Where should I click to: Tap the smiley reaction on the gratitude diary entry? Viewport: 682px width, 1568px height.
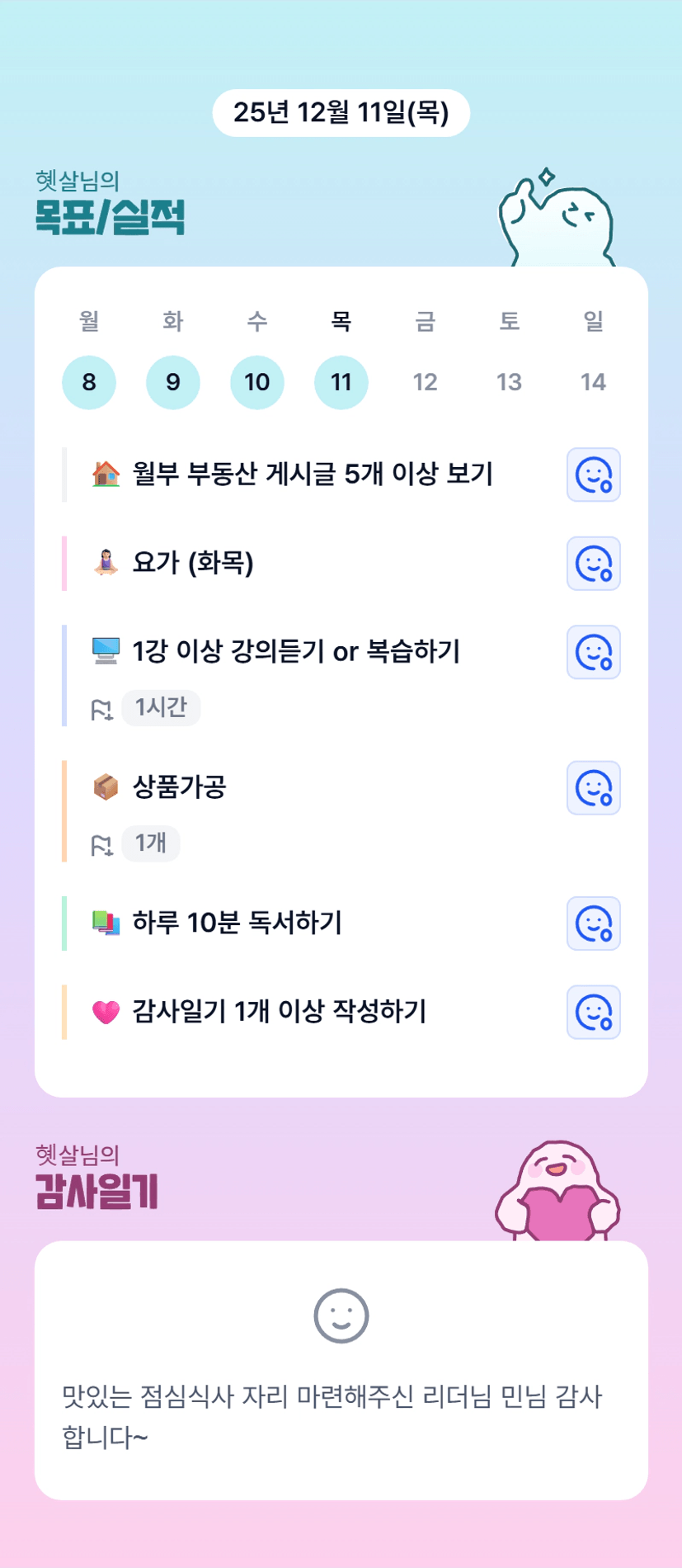[x=341, y=1315]
